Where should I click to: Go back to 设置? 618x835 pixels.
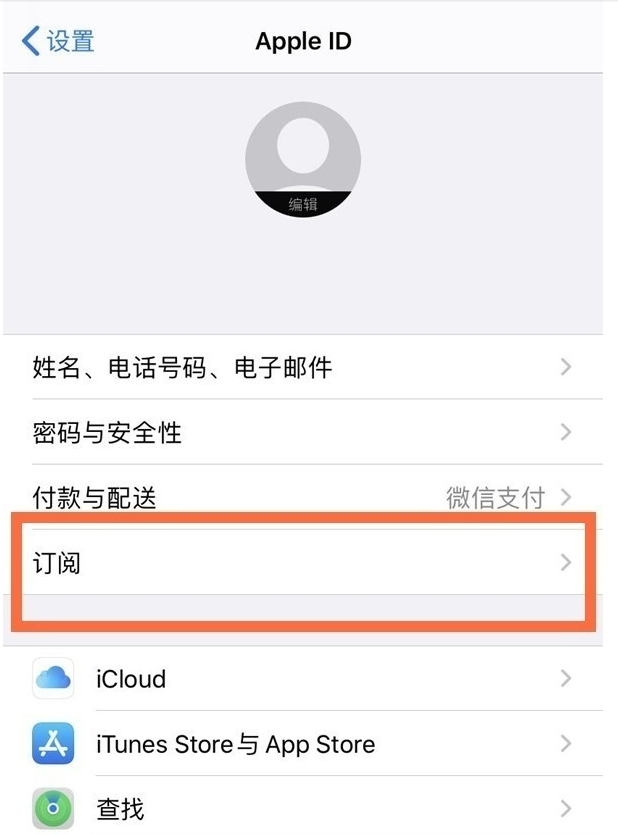click(58, 42)
